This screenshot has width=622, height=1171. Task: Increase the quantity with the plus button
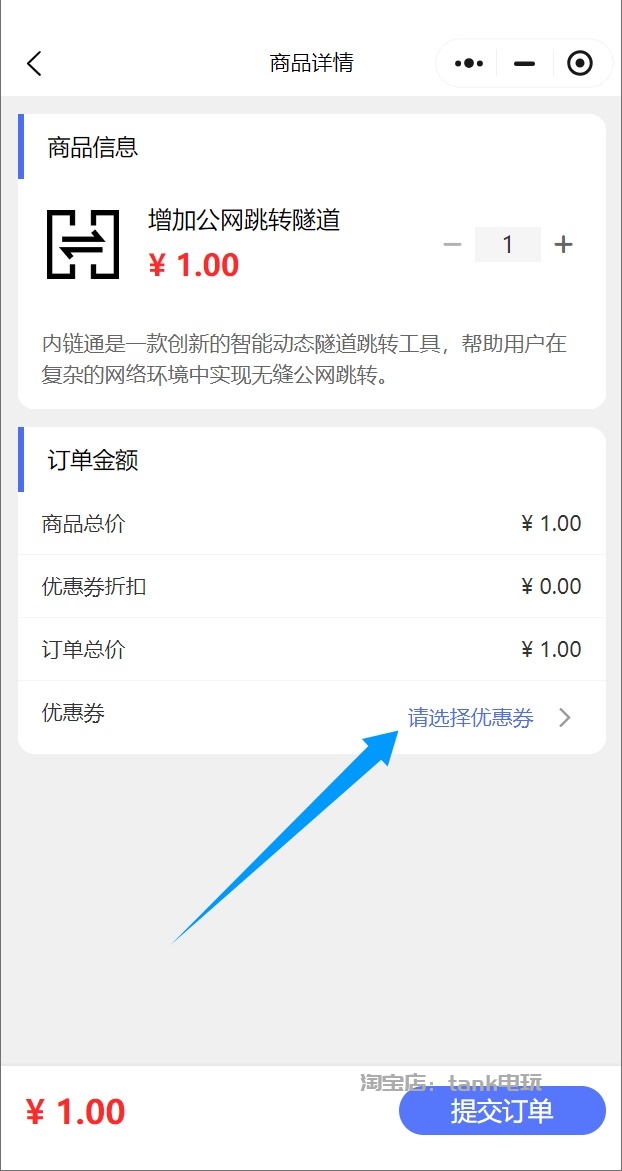(x=564, y=245)
